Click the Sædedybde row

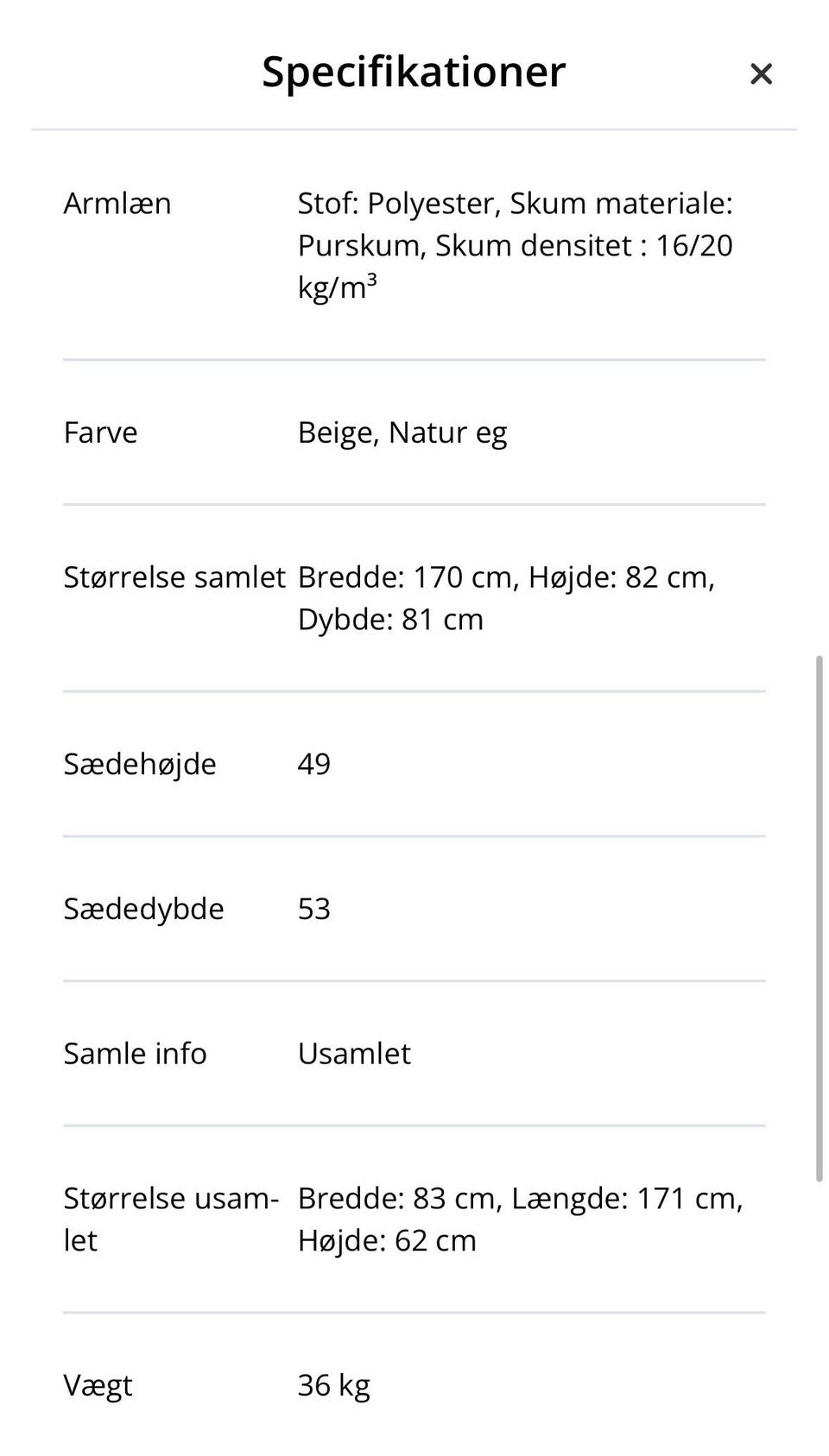[x=143, y=908]
